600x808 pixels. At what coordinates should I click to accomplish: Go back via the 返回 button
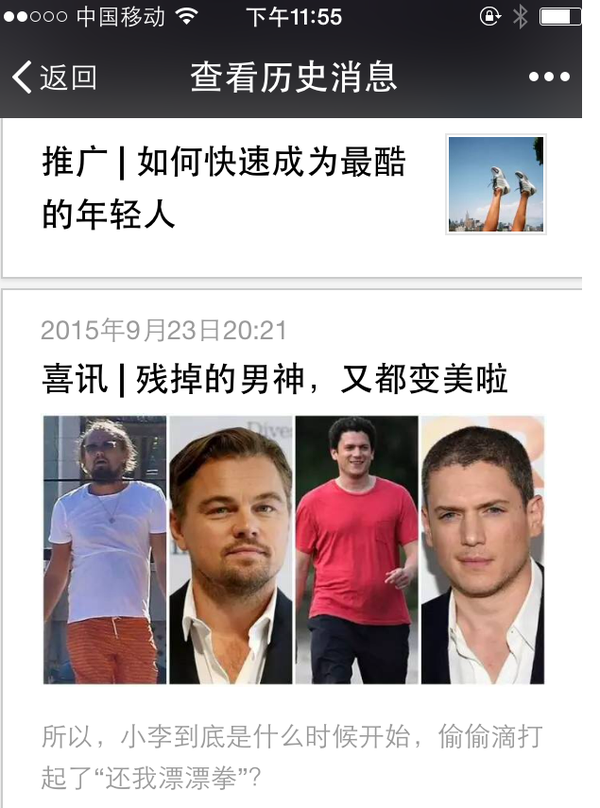55,77
